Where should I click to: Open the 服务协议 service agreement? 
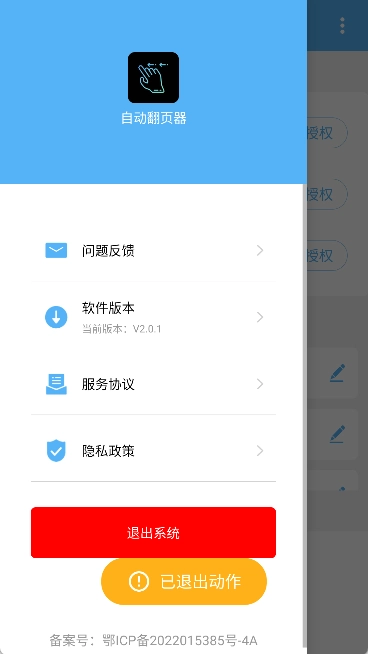(153, 384)
